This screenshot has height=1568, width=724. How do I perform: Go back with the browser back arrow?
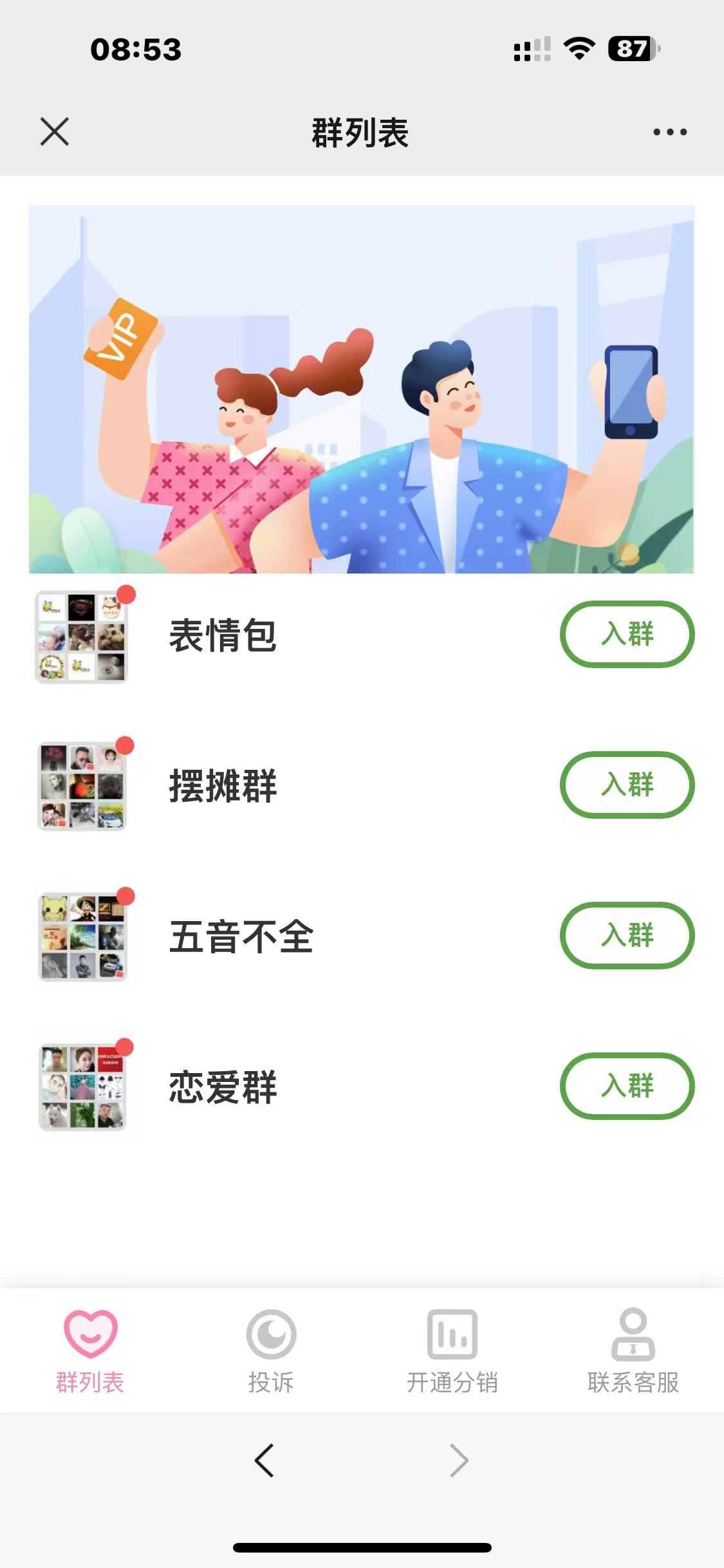(265, 1460)
